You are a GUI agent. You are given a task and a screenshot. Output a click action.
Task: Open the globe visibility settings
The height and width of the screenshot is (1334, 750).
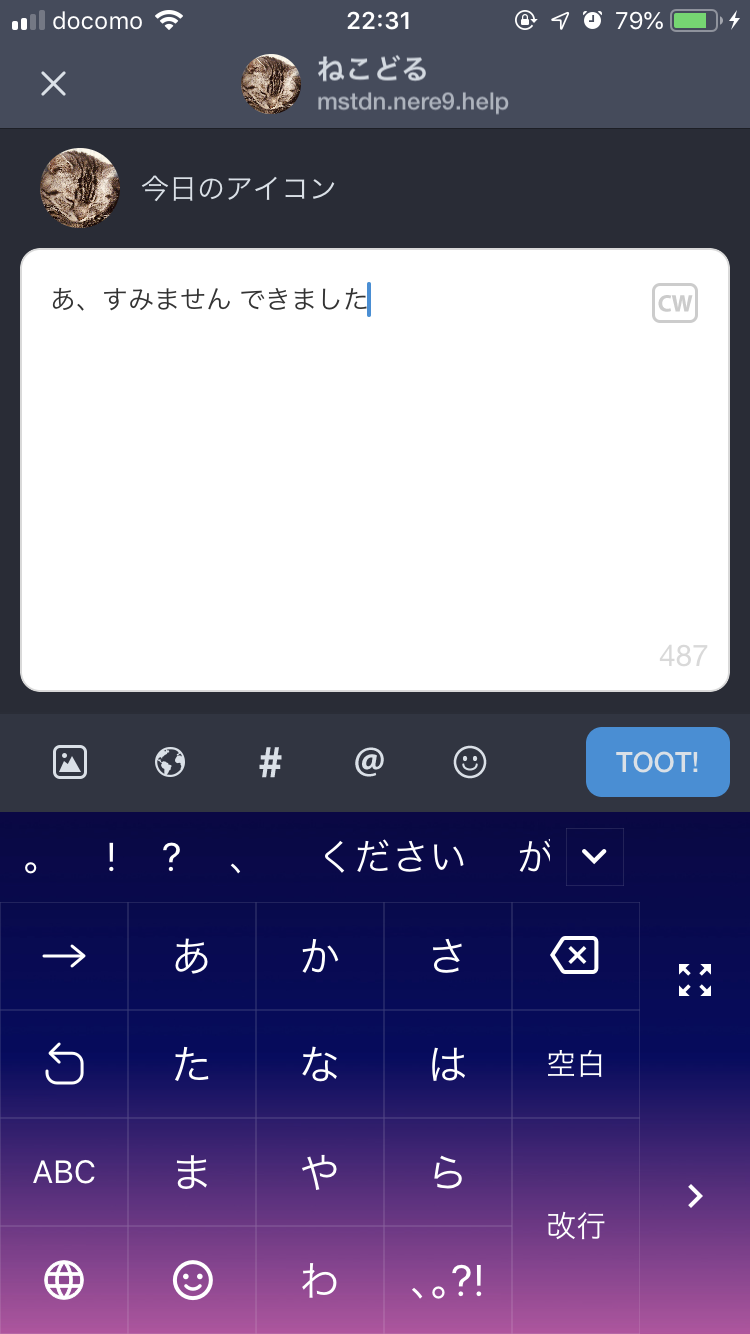(170, 763)
